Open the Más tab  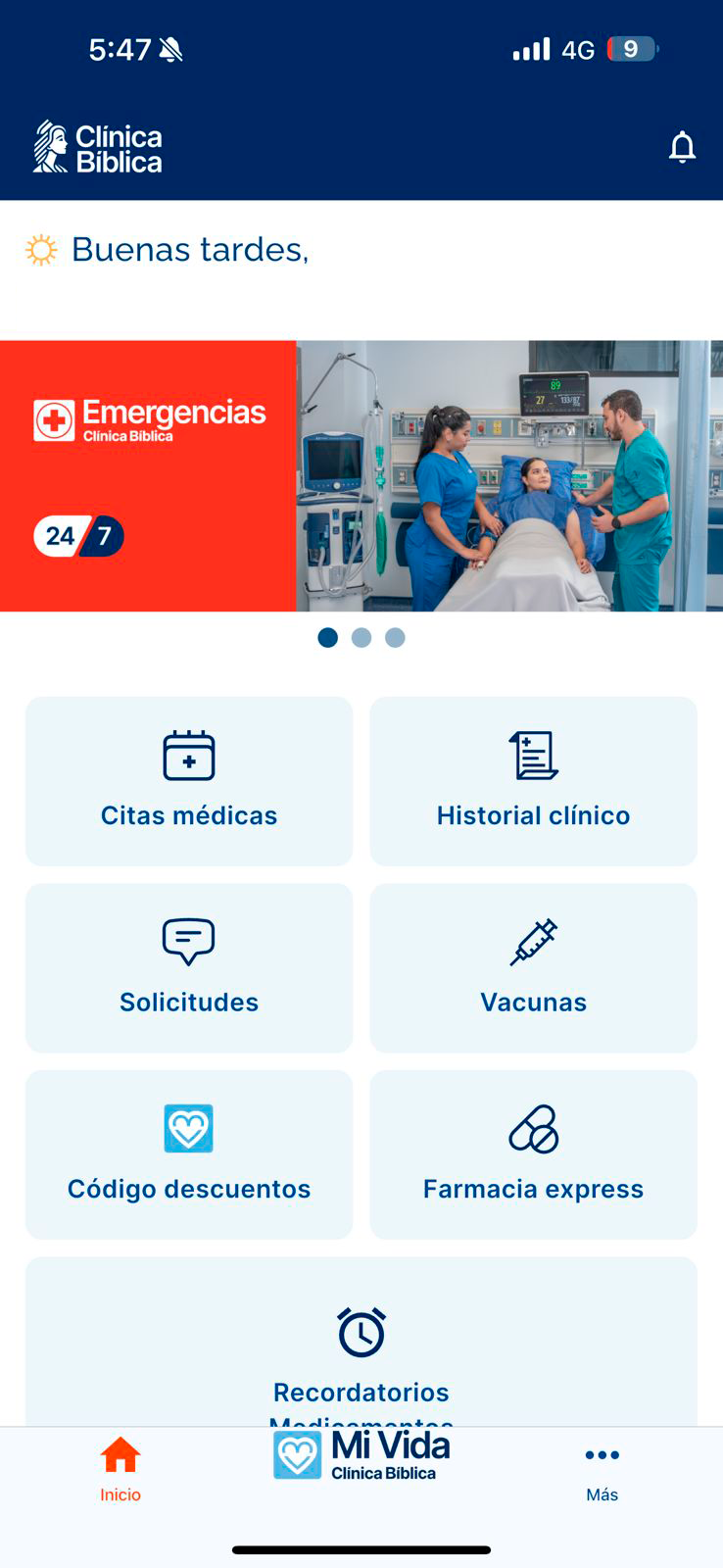coord(602,1468)
